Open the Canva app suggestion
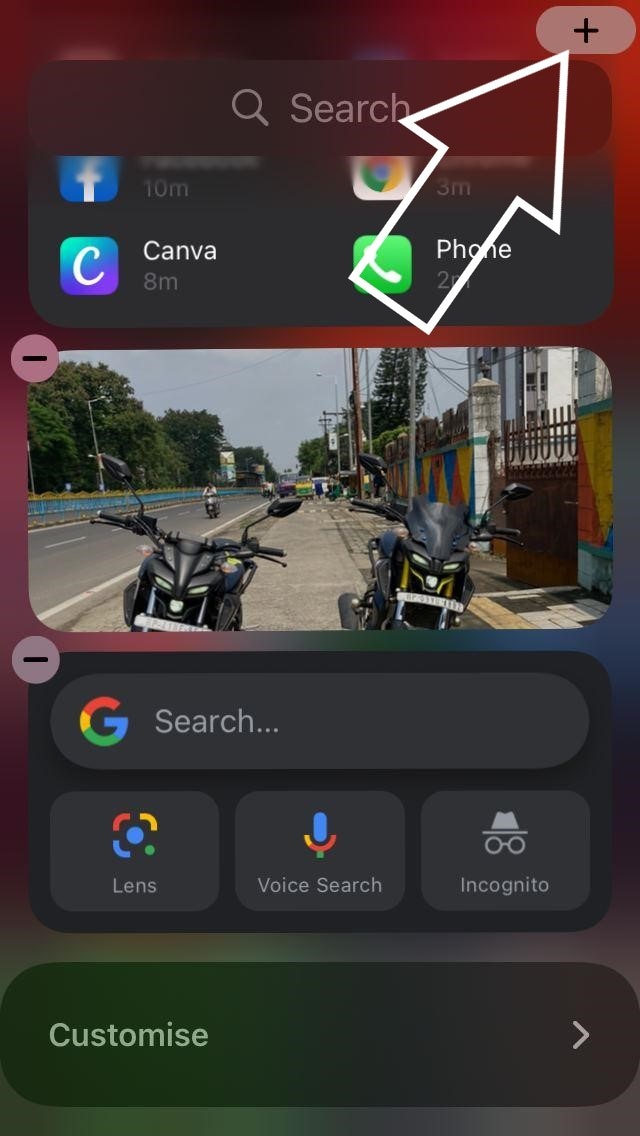Image resolution: width=640 pixels, height=1136 pixels. coord(90,266)
